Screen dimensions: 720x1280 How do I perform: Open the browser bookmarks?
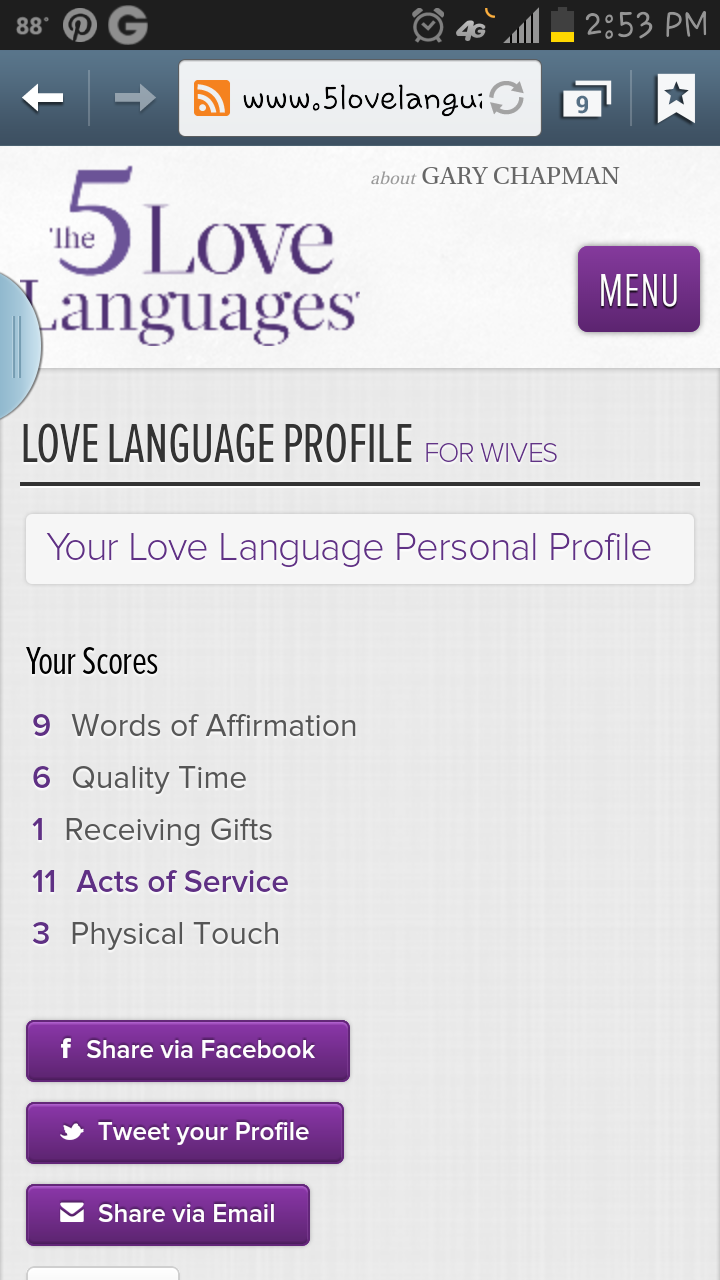(x=675, y=98)
